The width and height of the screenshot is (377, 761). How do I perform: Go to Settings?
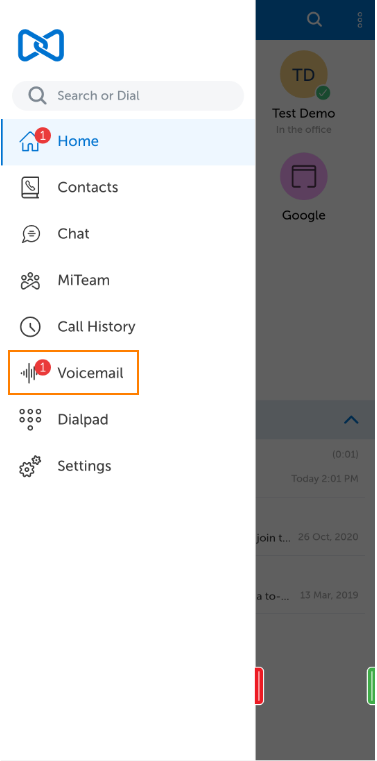click(128, 466)
